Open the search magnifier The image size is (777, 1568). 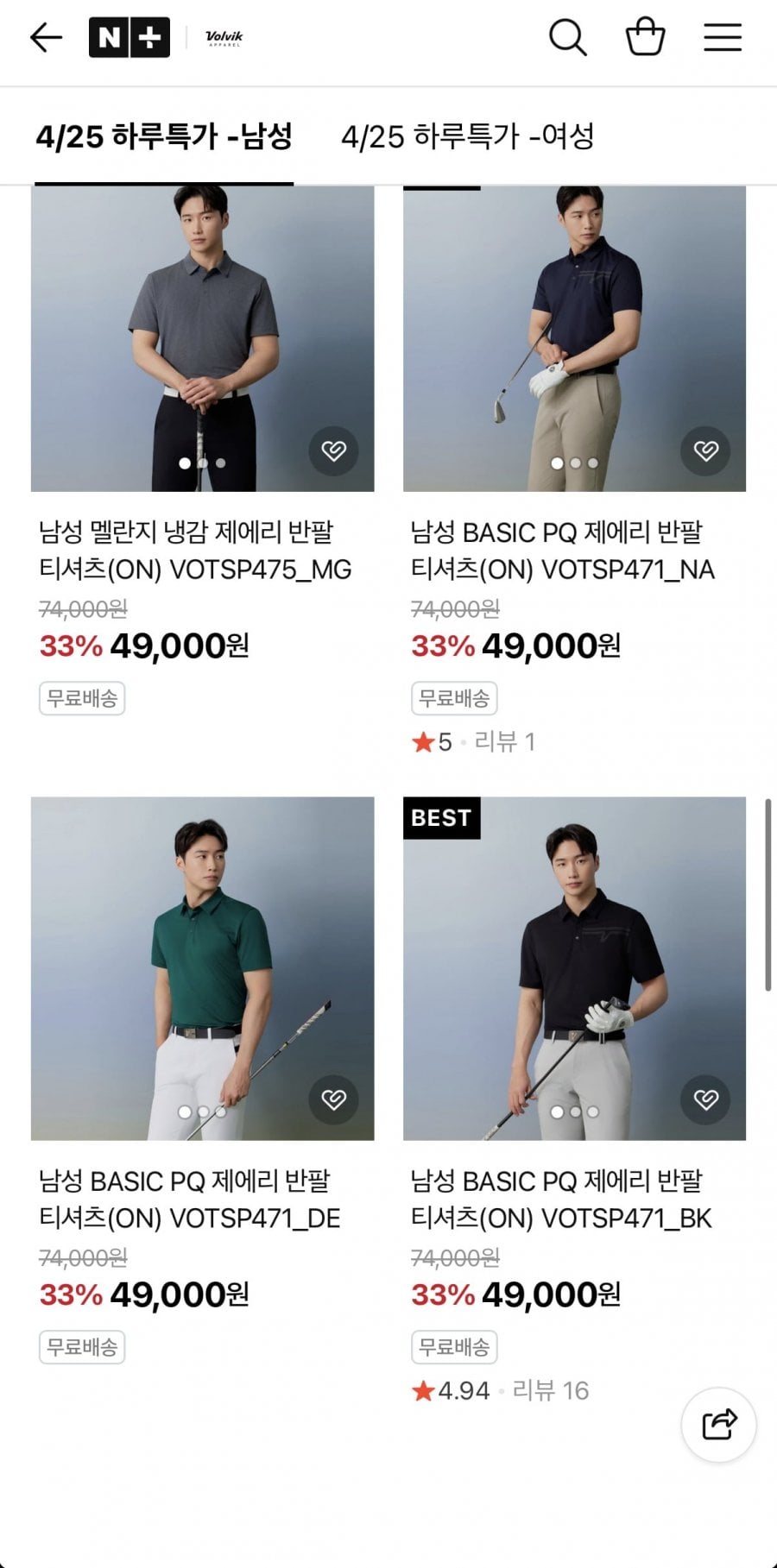coord(567,37)
